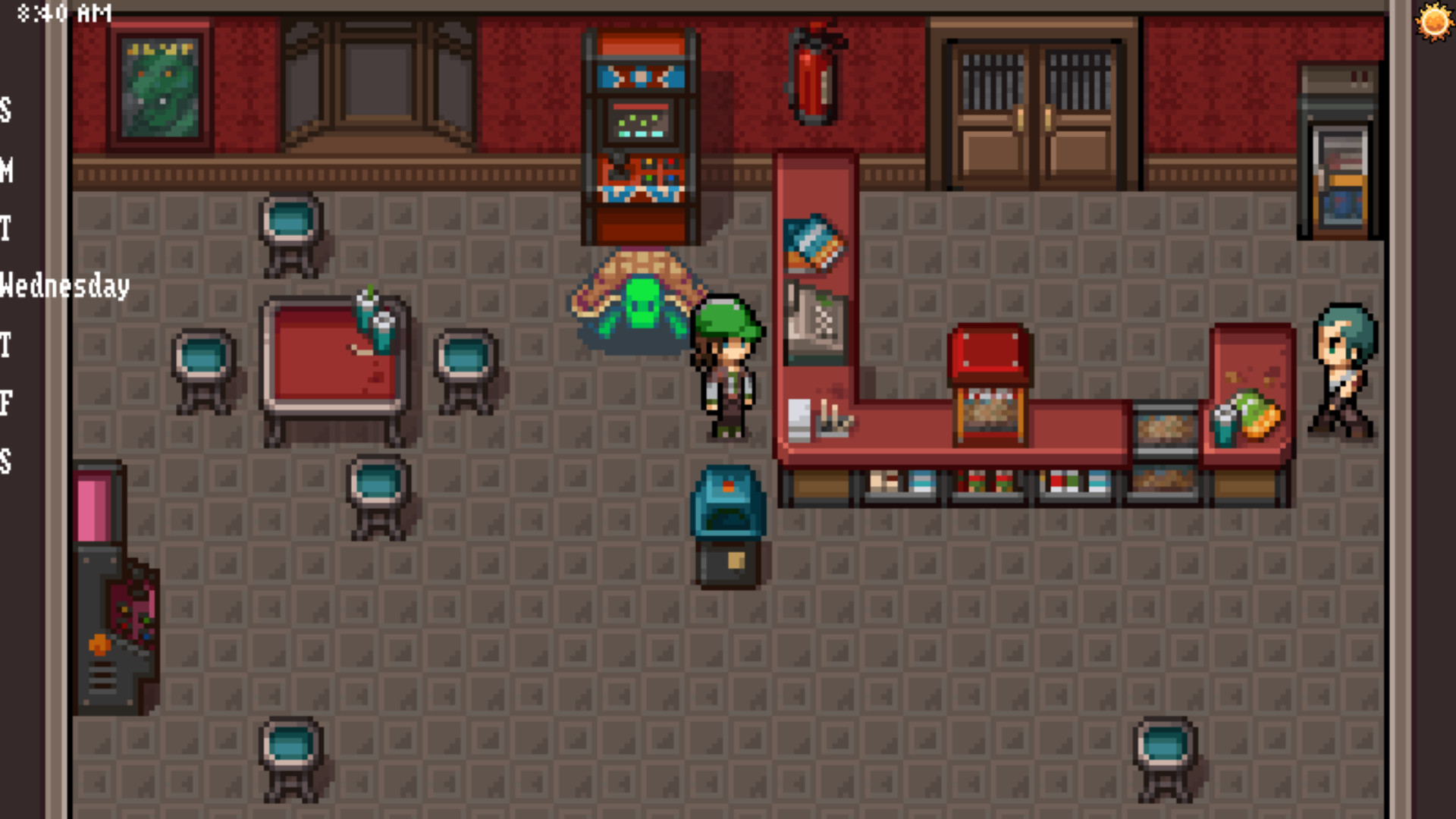Tap the sun icon
1456x819 pixels.
(x=1433, y=21)
